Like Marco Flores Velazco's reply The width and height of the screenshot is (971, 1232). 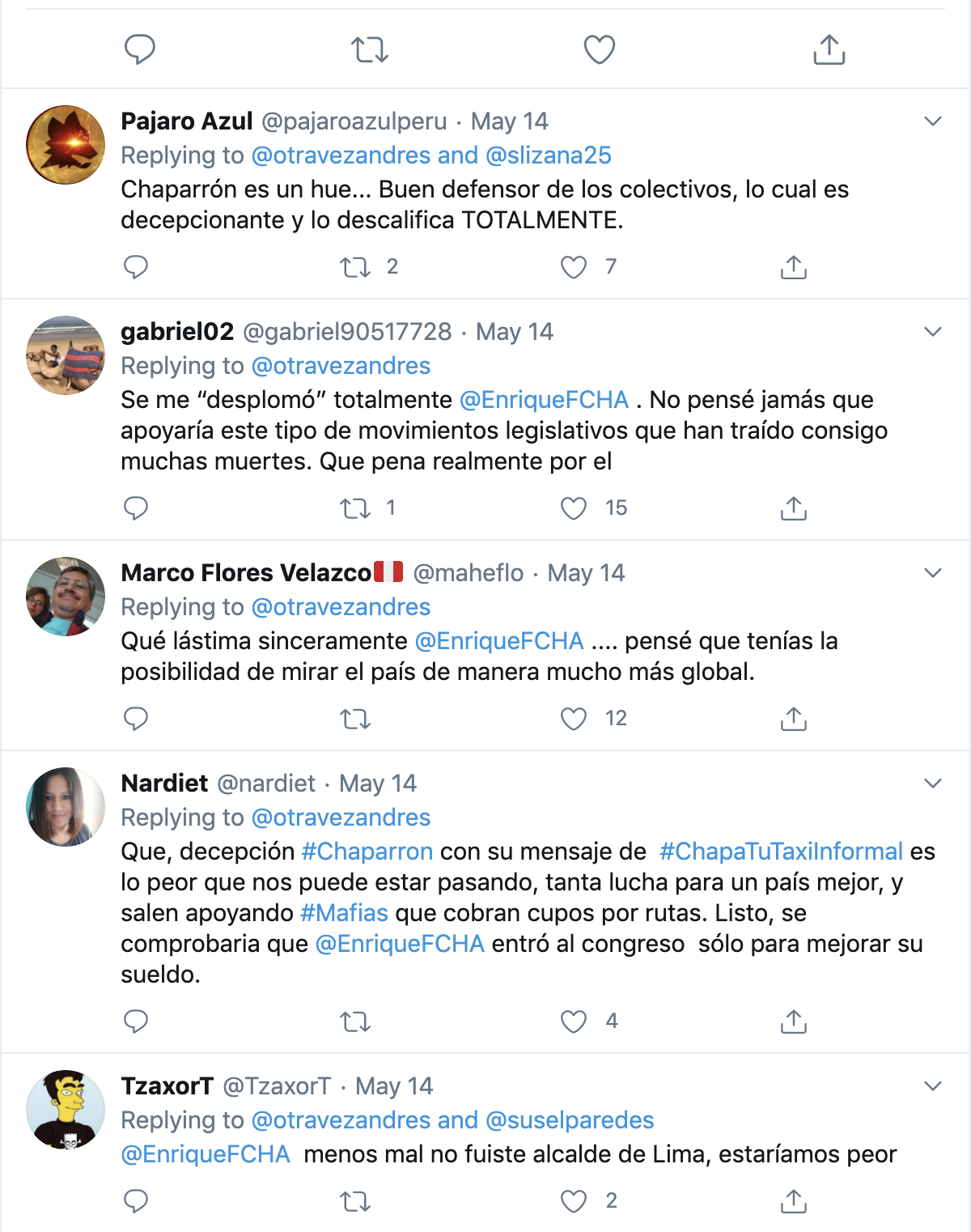[574, 719]
